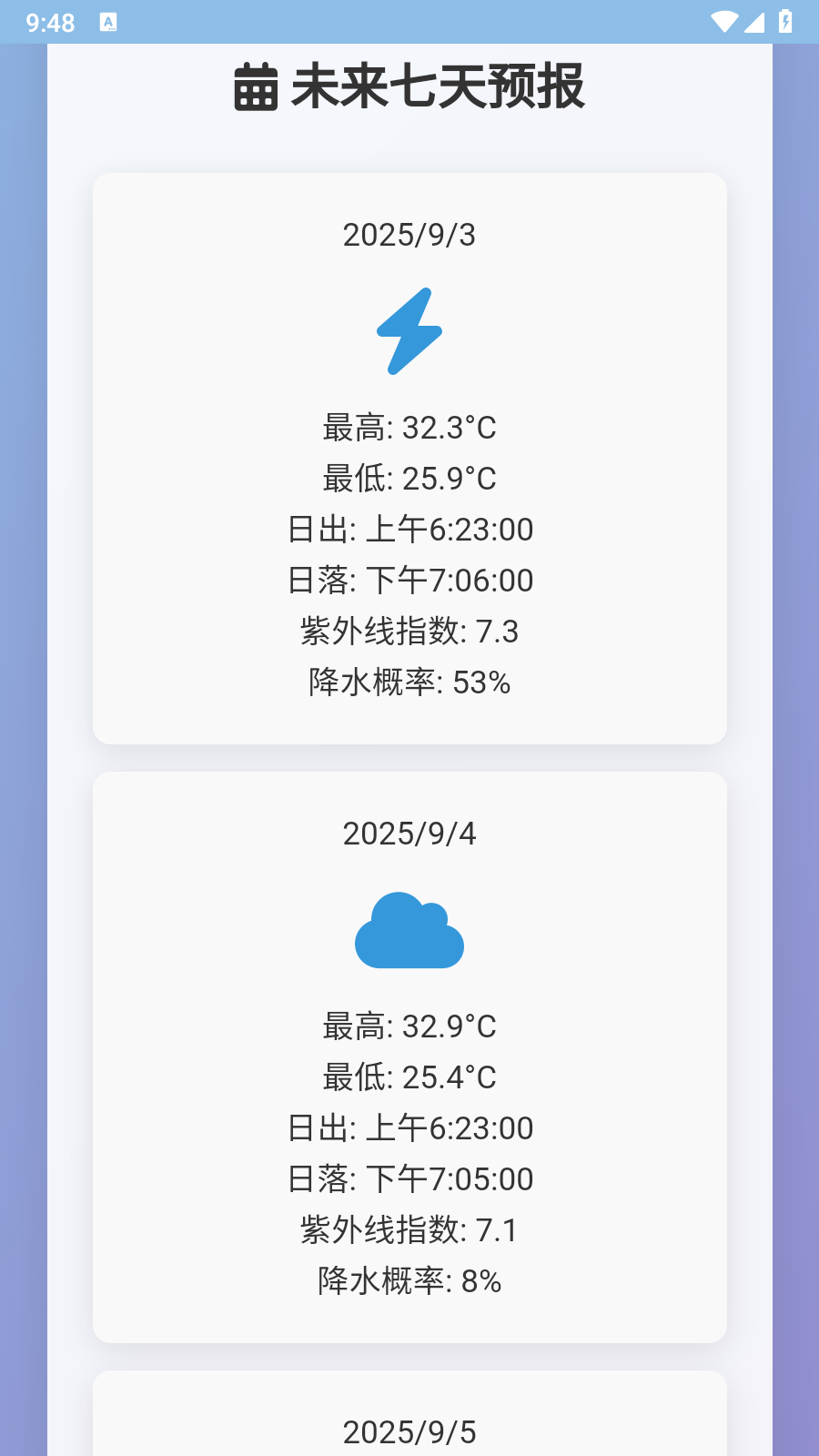Expand details for the 2025/9/4 card
The image size is (819, 1456).
tap(409, 1056)
